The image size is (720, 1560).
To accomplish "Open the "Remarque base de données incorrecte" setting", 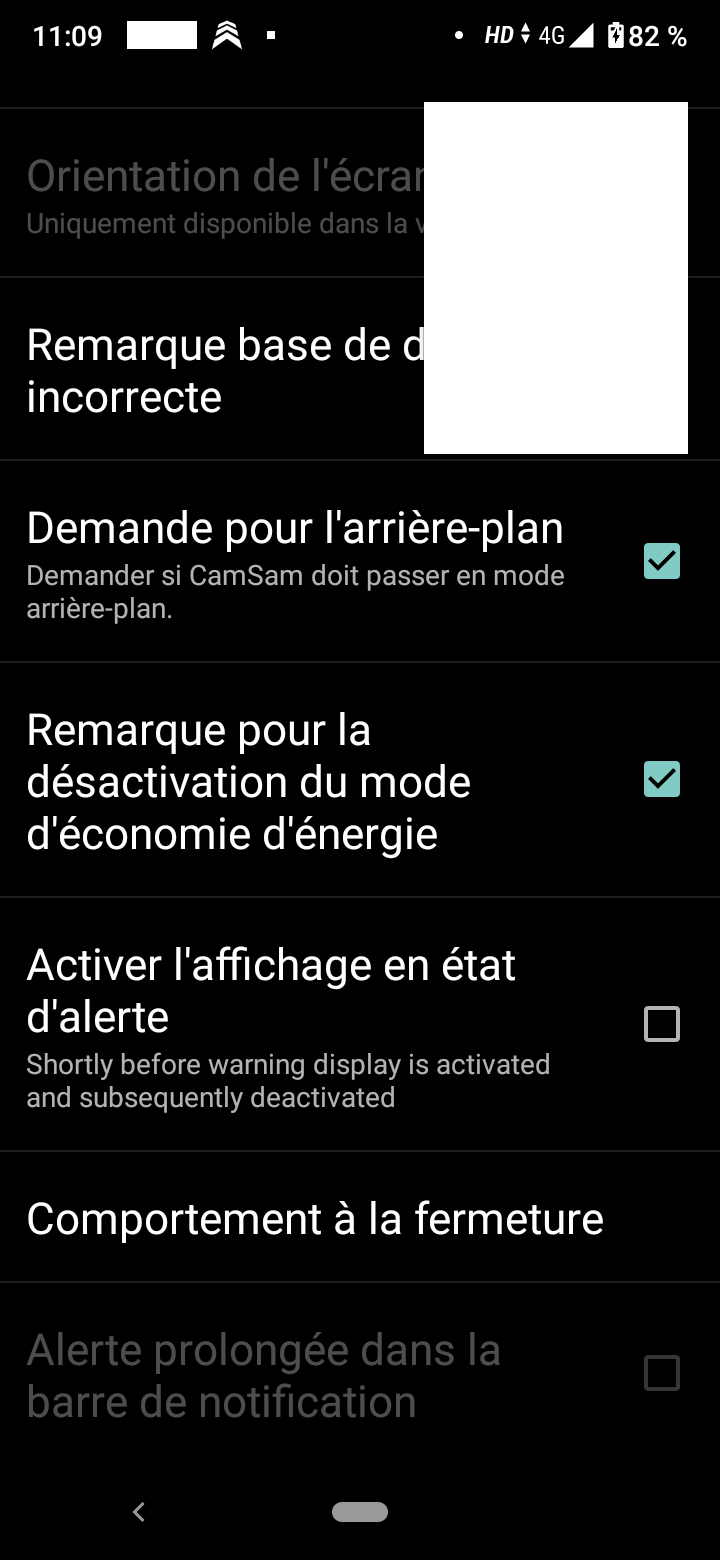I will [220, 371].
